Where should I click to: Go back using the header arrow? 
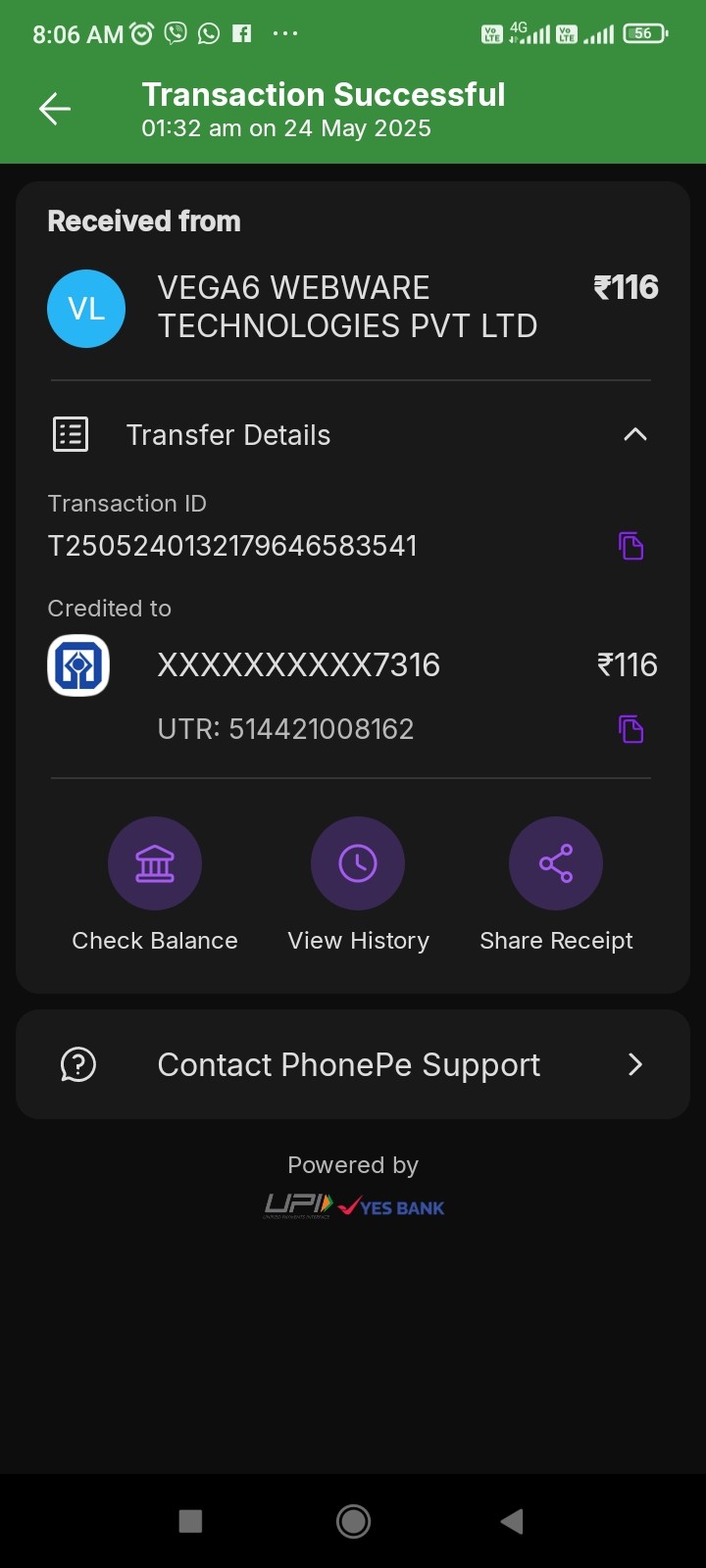coord(55,109)
